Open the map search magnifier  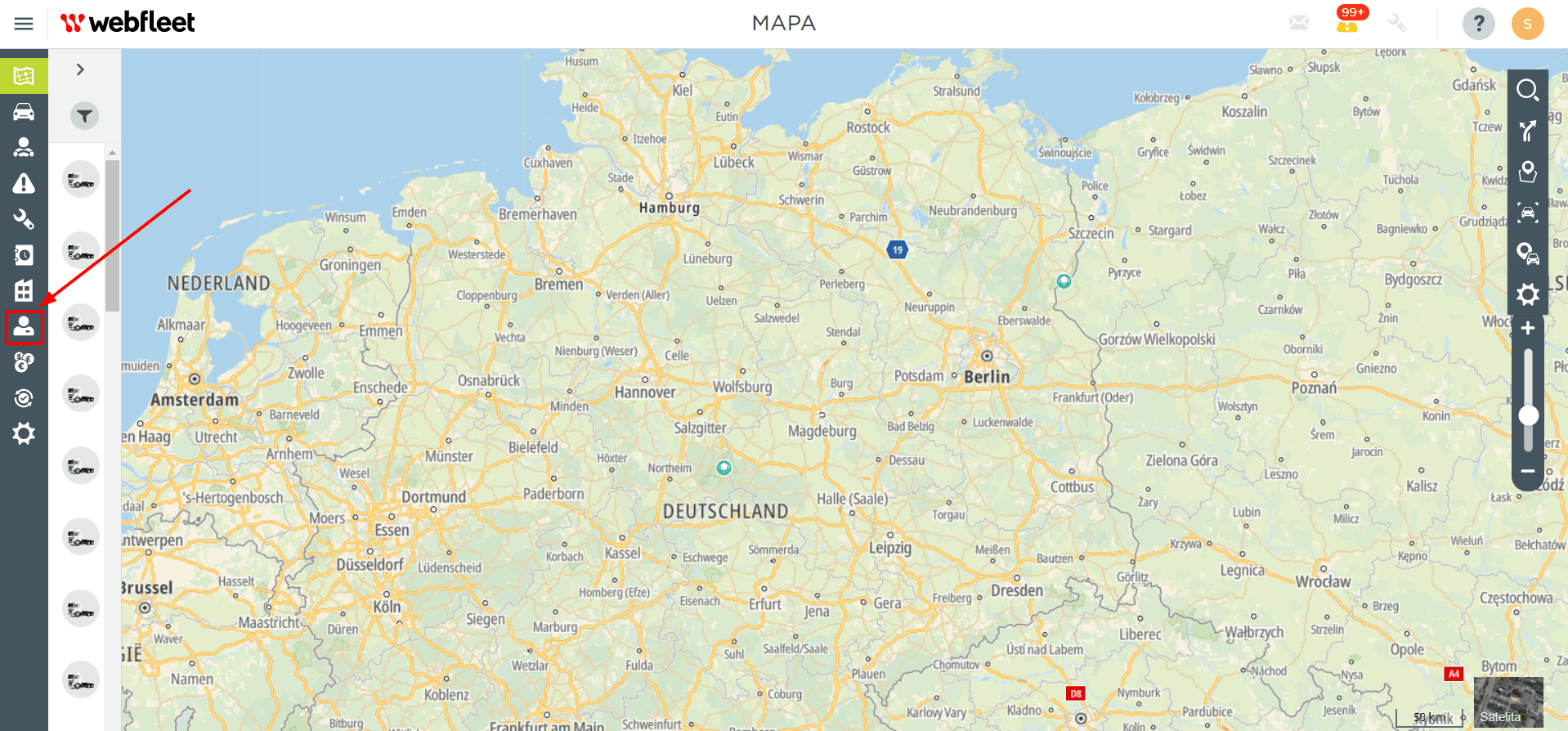point(1527,89)
